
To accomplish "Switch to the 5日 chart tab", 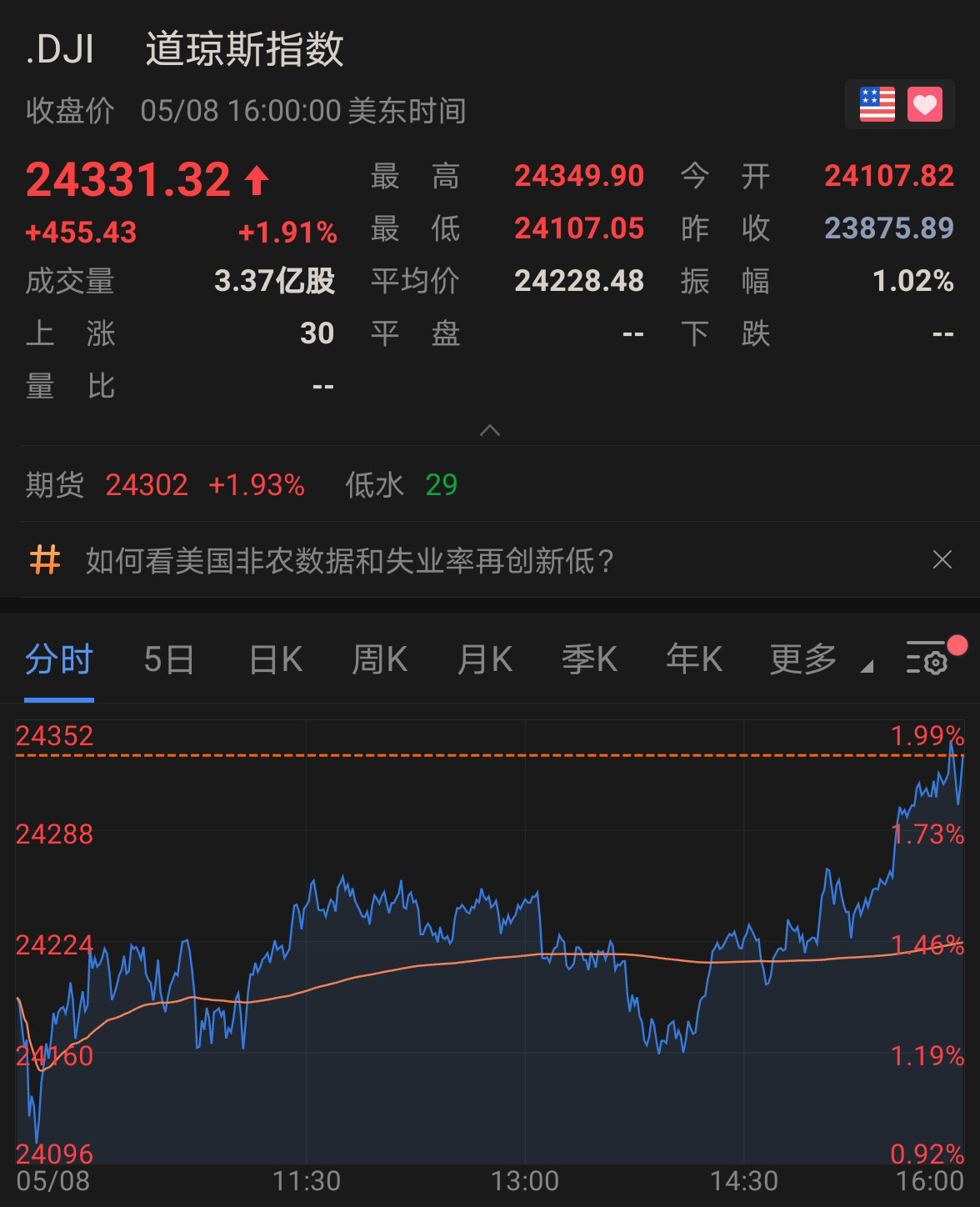I will click(168, 660).
